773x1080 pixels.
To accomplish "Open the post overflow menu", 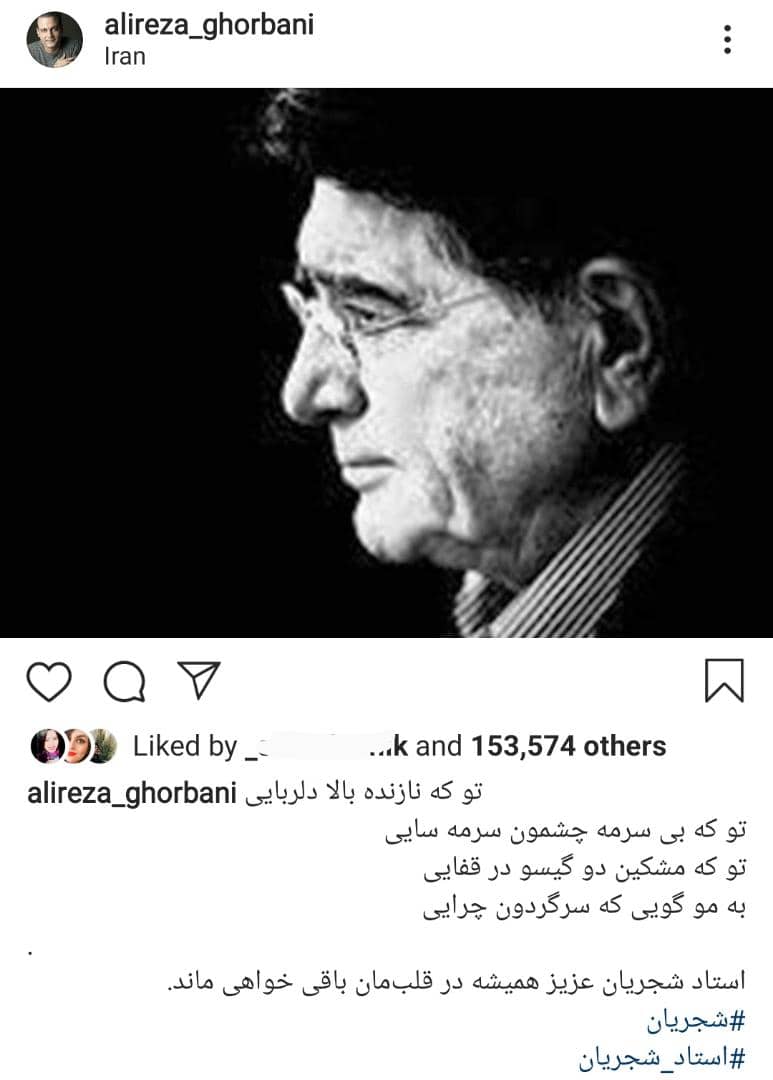I will pos(727,39).
